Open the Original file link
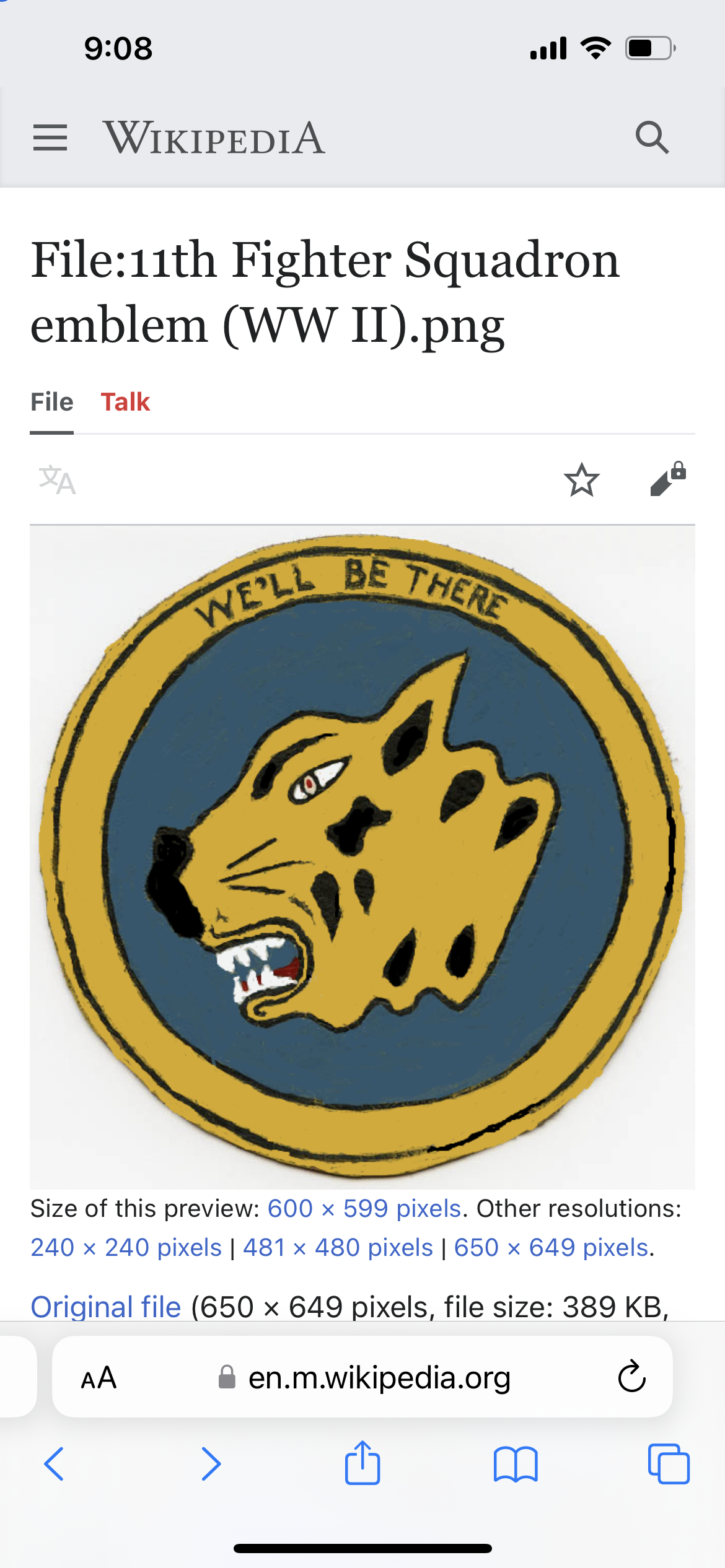 (x=106, y=1307)
